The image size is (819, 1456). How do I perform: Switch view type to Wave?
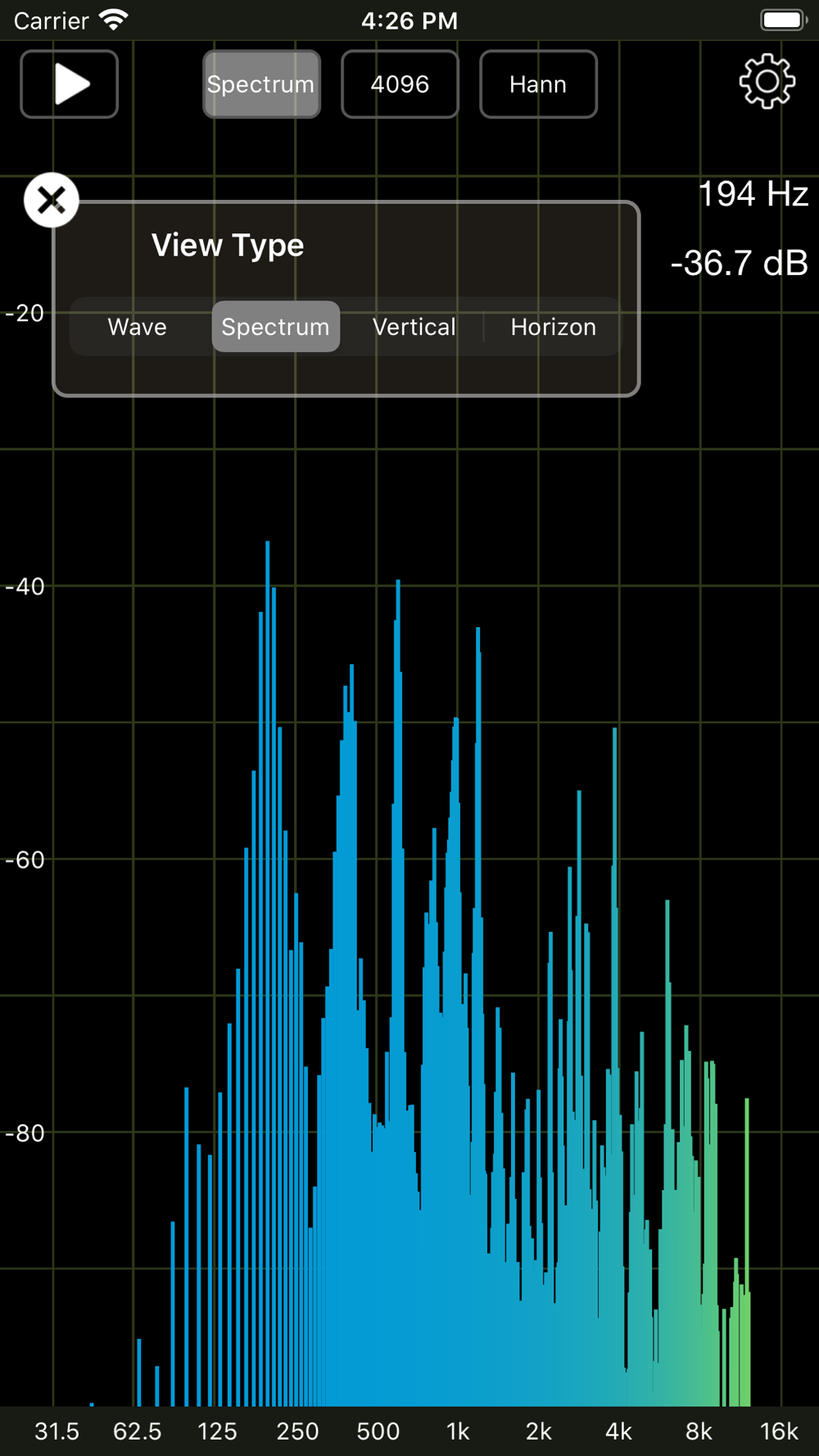(138, 327)
